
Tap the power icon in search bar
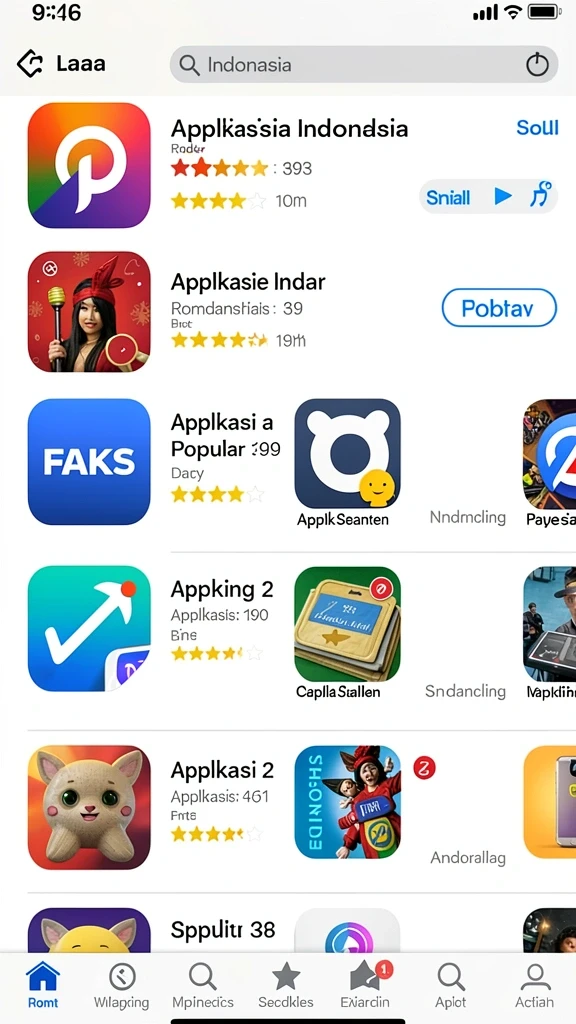pyautogui.click(x=537, y=65)
